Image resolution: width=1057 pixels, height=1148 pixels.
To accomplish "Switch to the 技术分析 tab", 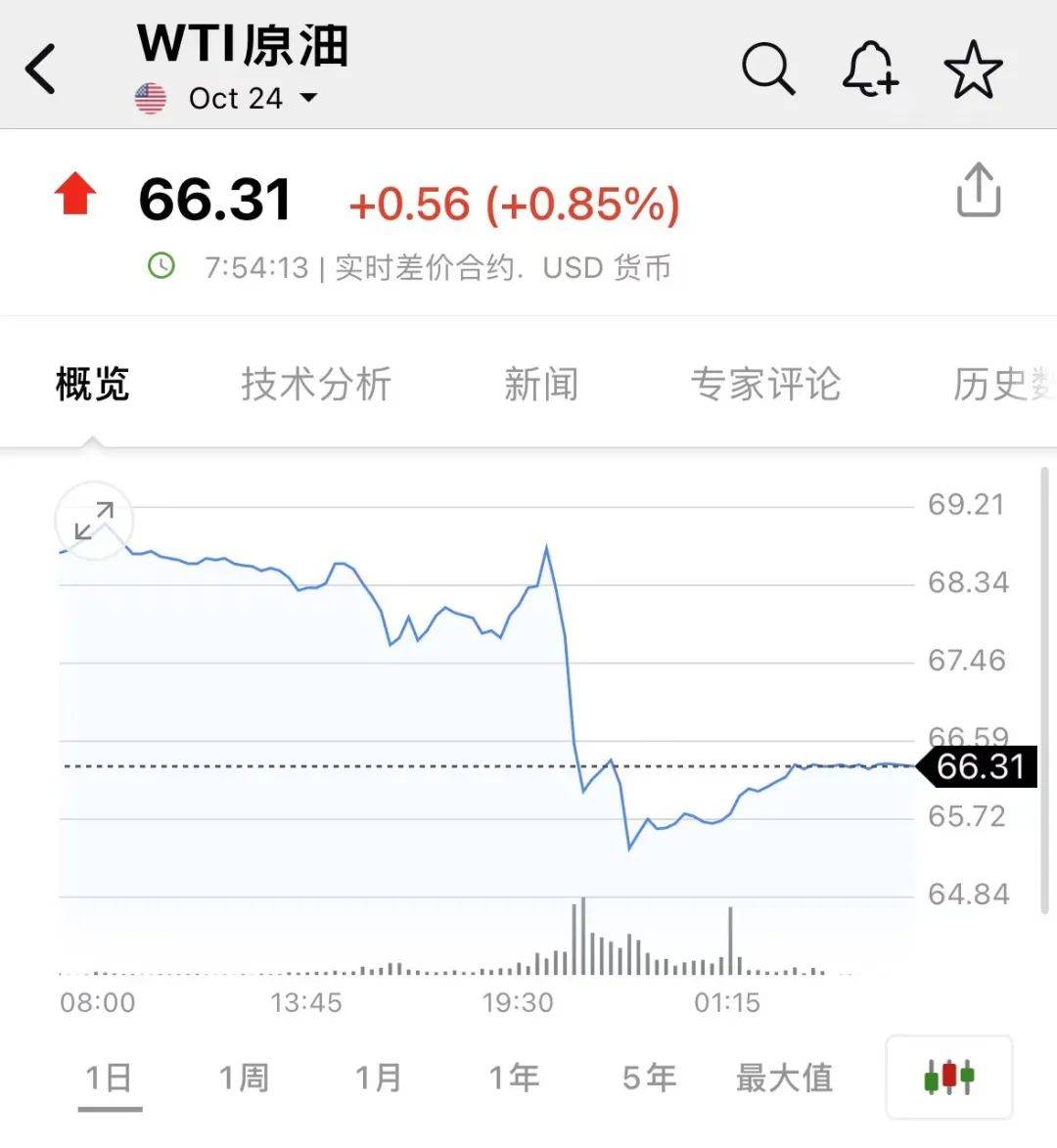I will click(315, 385).
